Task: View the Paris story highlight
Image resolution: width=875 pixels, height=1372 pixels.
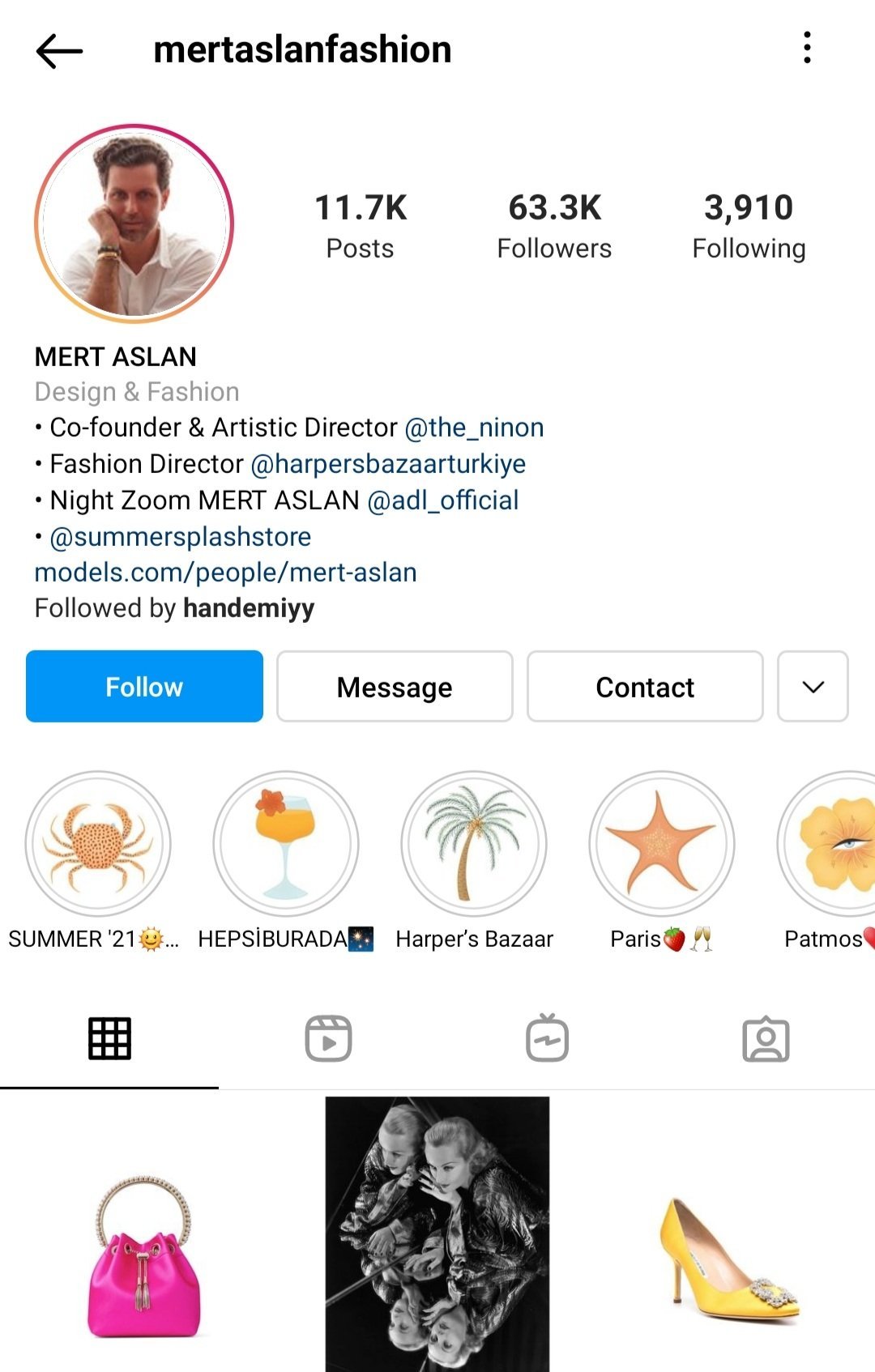Action: pyautogui.click(x=661, y=844)
